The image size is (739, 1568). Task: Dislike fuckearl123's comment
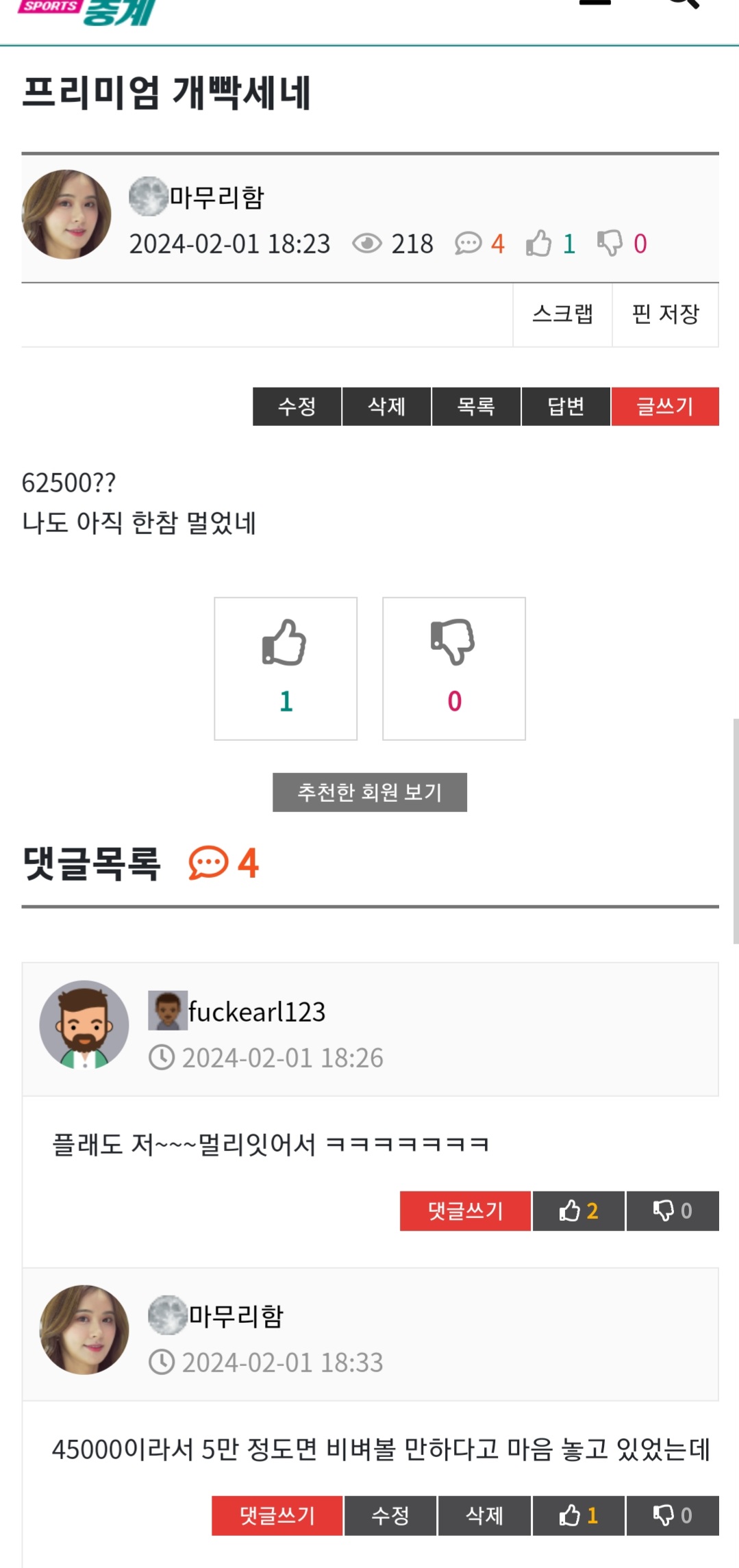point(672,1211)
